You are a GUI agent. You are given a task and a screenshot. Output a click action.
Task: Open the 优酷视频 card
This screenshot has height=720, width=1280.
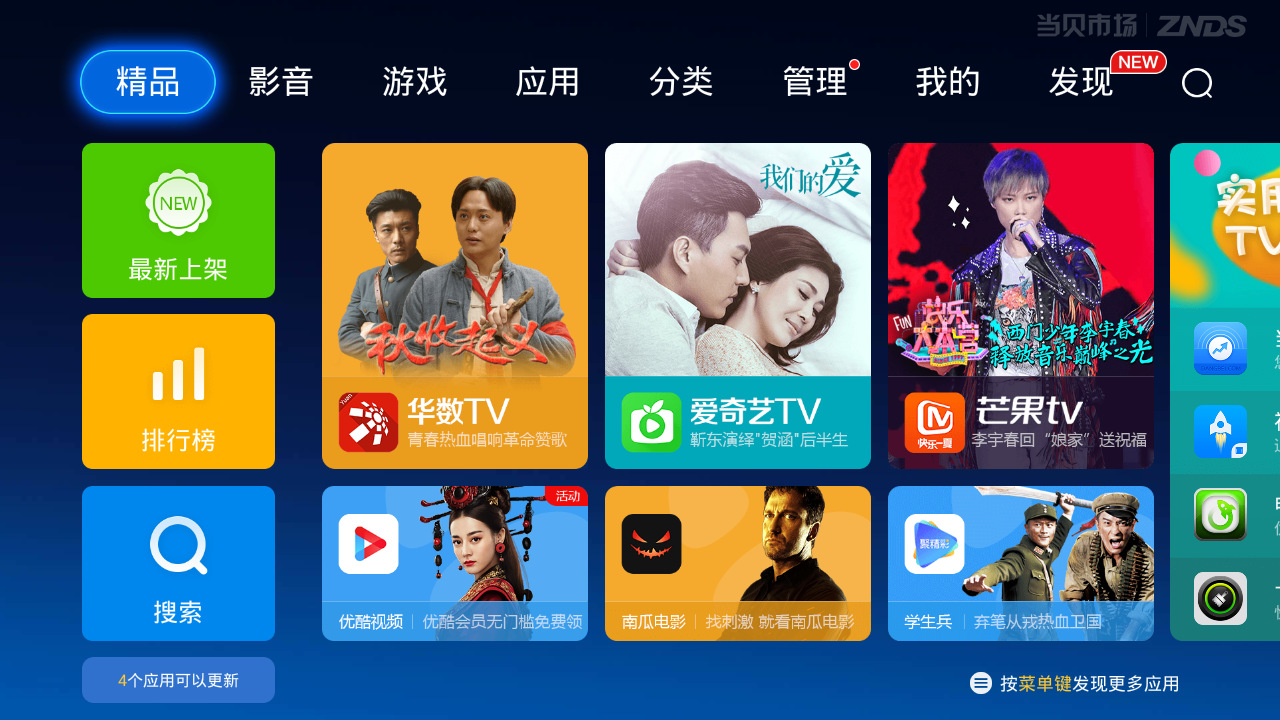click(455, 563)
